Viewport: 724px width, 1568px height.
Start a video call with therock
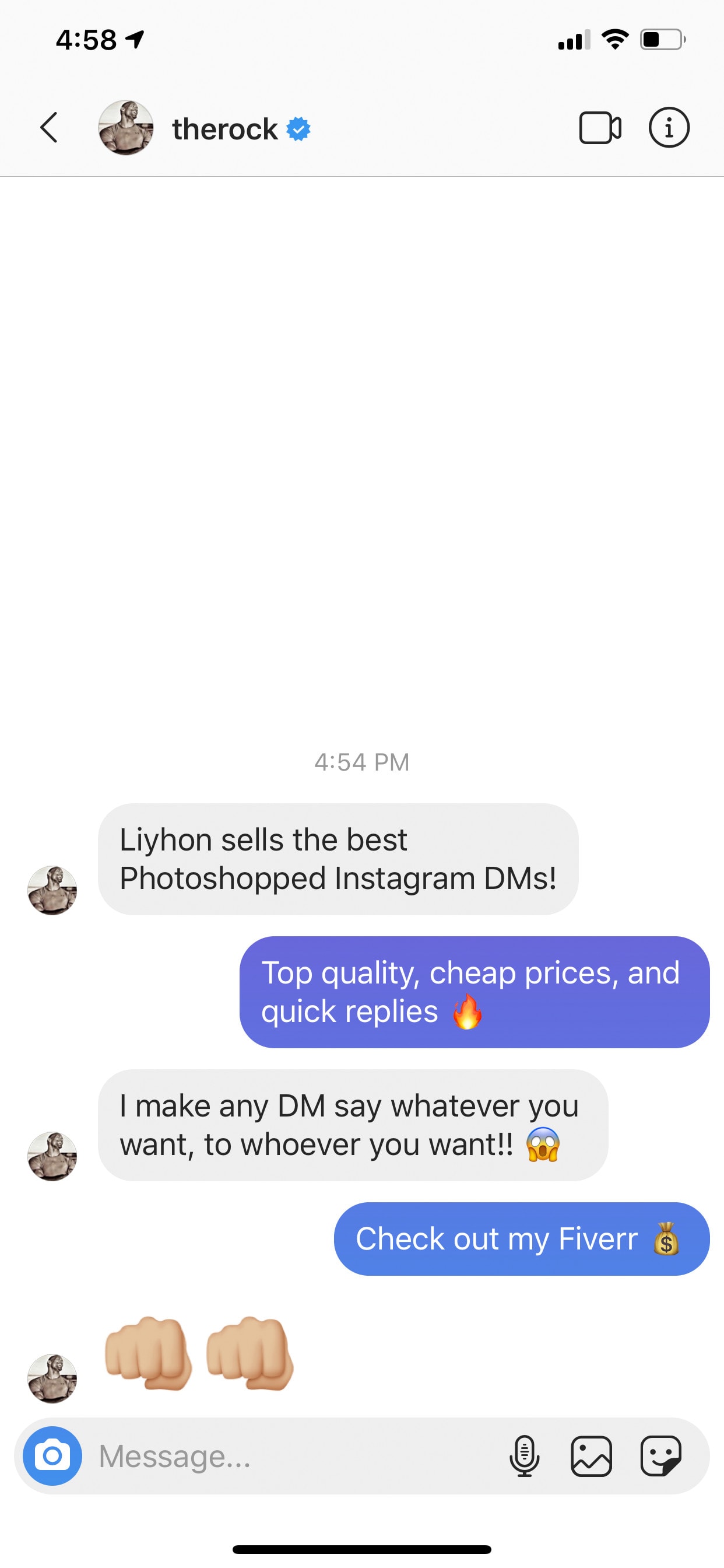pos(599,128)
